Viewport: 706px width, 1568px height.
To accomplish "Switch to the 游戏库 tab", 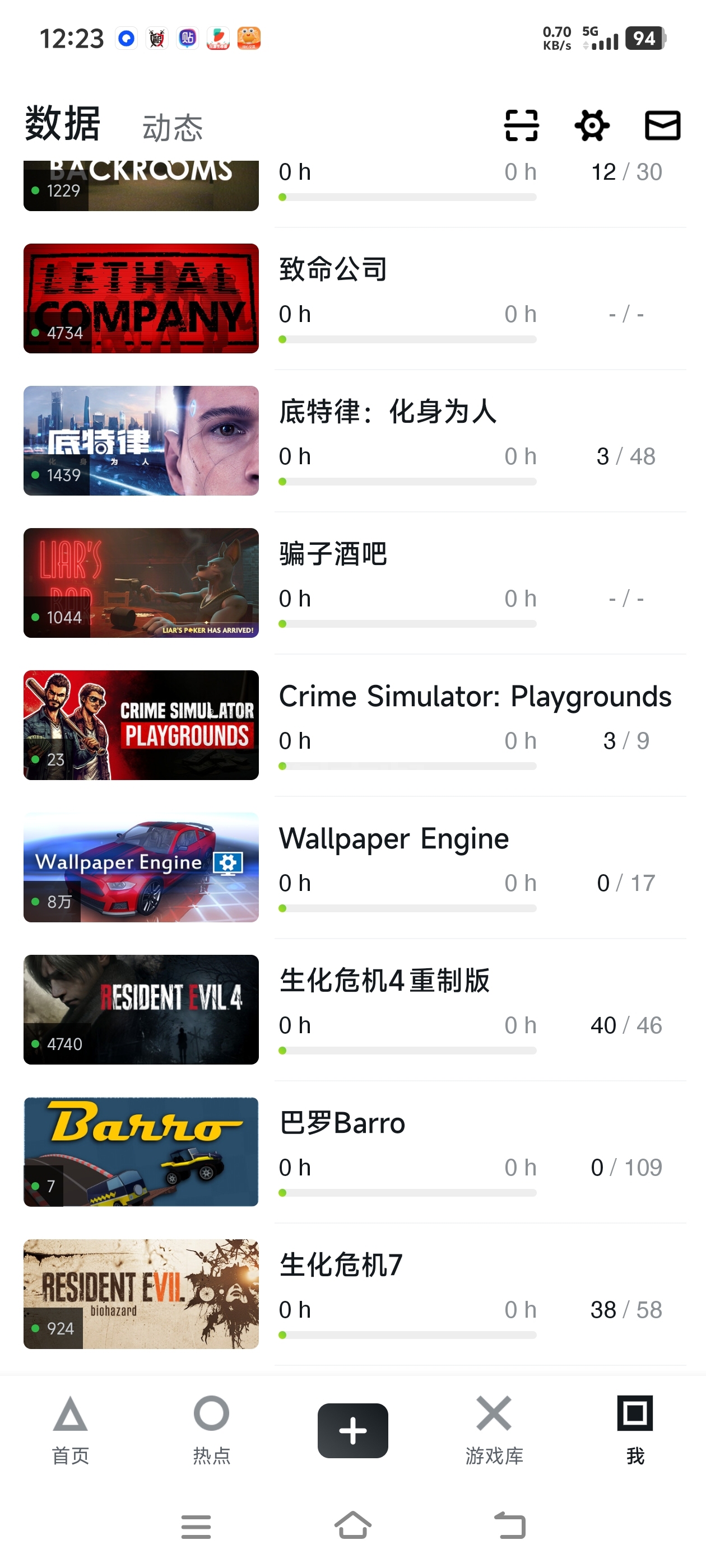I will click(x=494, y=1429).
